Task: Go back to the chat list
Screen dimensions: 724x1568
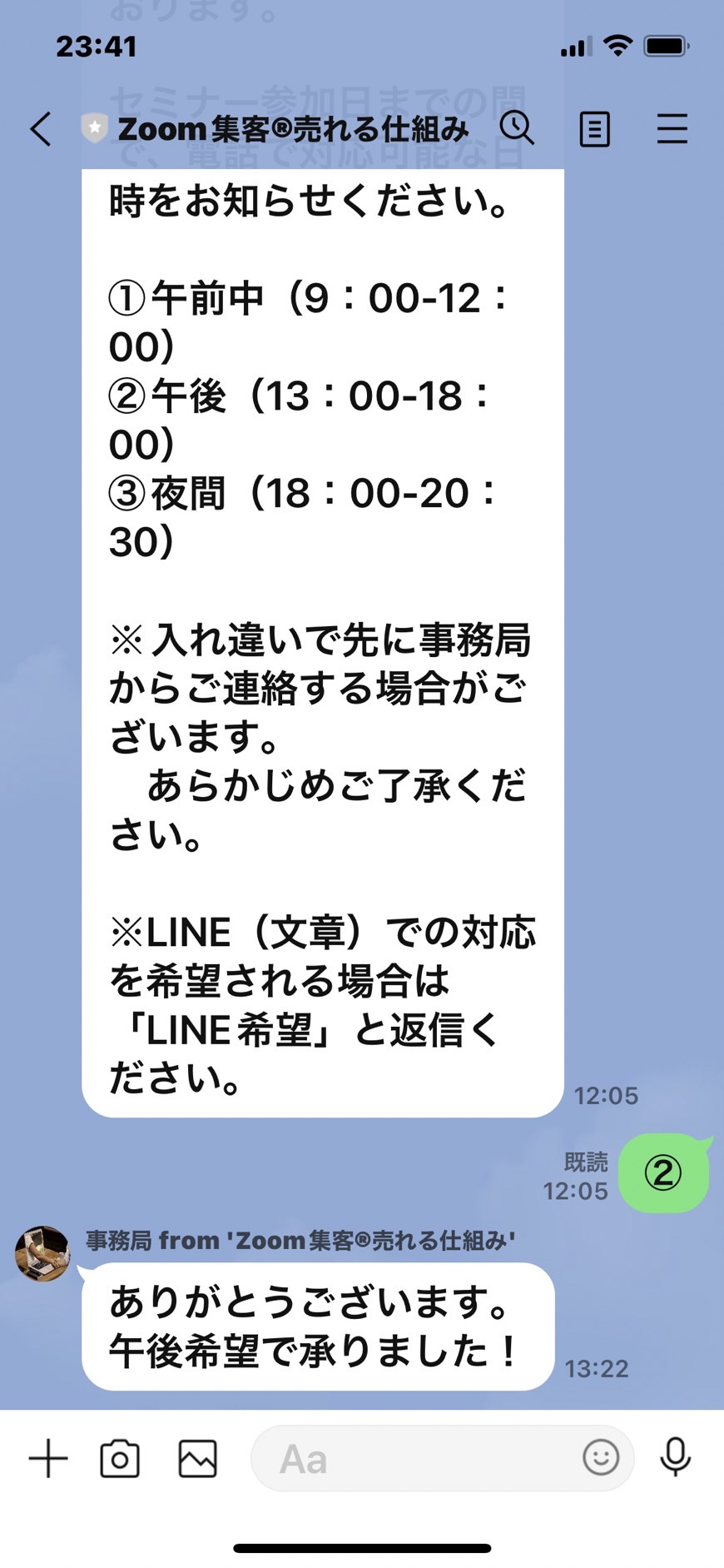Action: tap(41, 129)
